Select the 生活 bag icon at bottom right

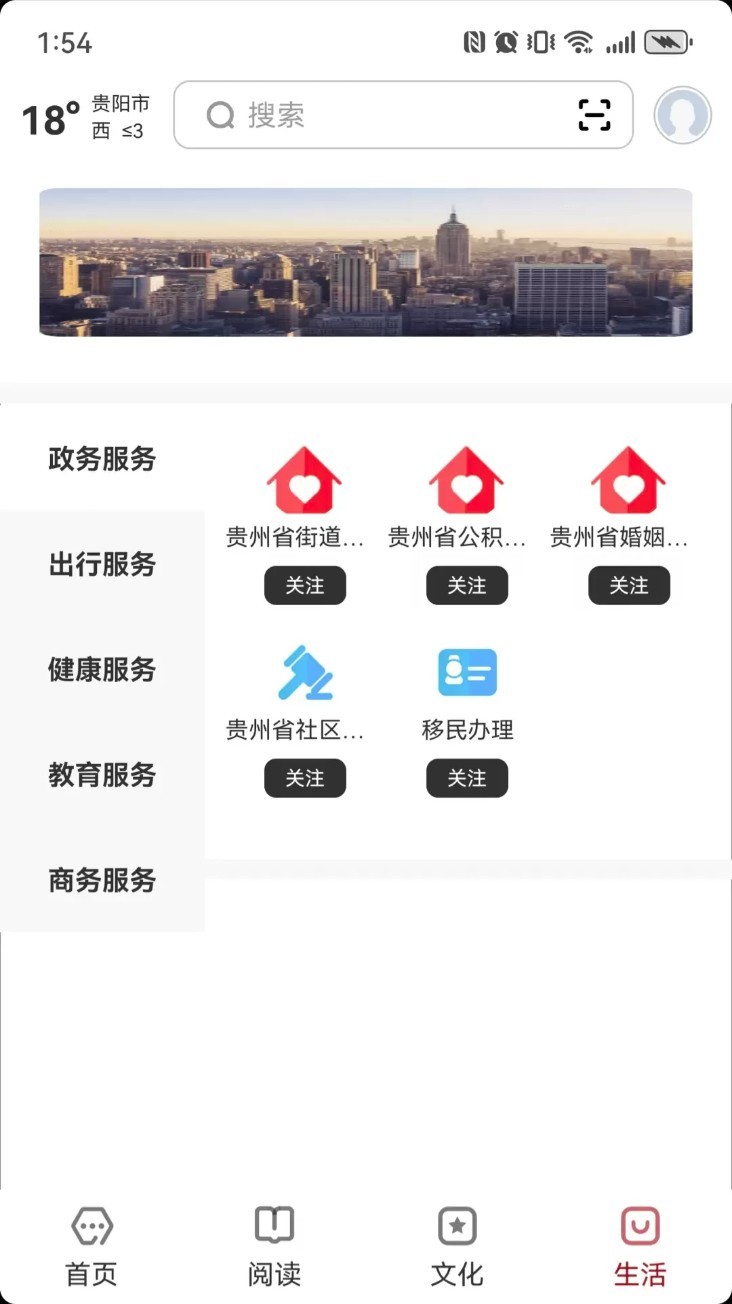(639, 1225)
